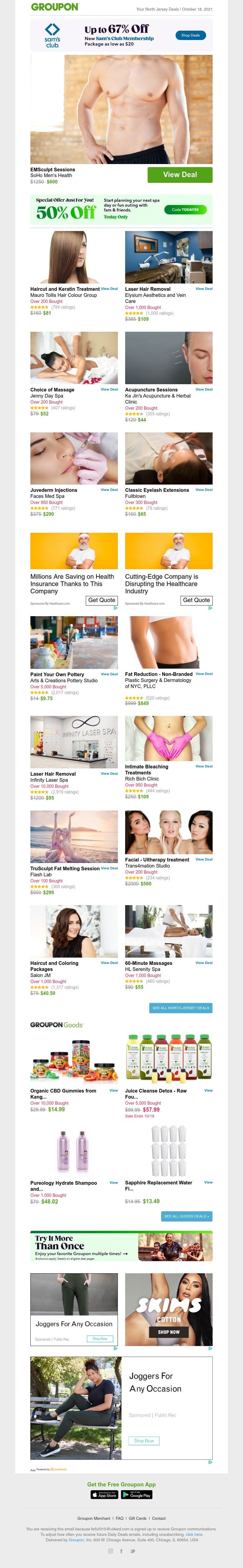Open View Deal for EMSculpt Sessions
This screenshot has height=1568, width=243.
[180, 175]
